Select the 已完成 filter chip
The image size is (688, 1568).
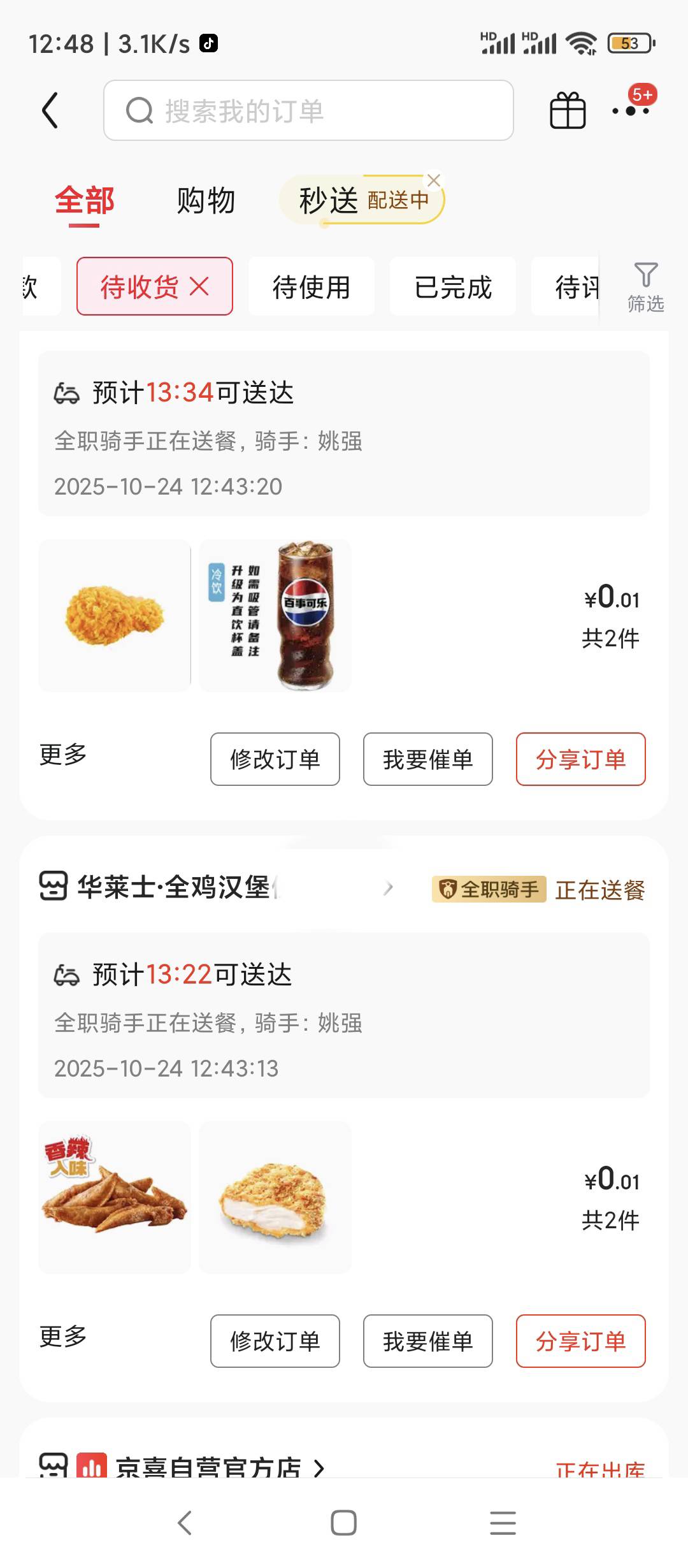[x=452, y=287]
